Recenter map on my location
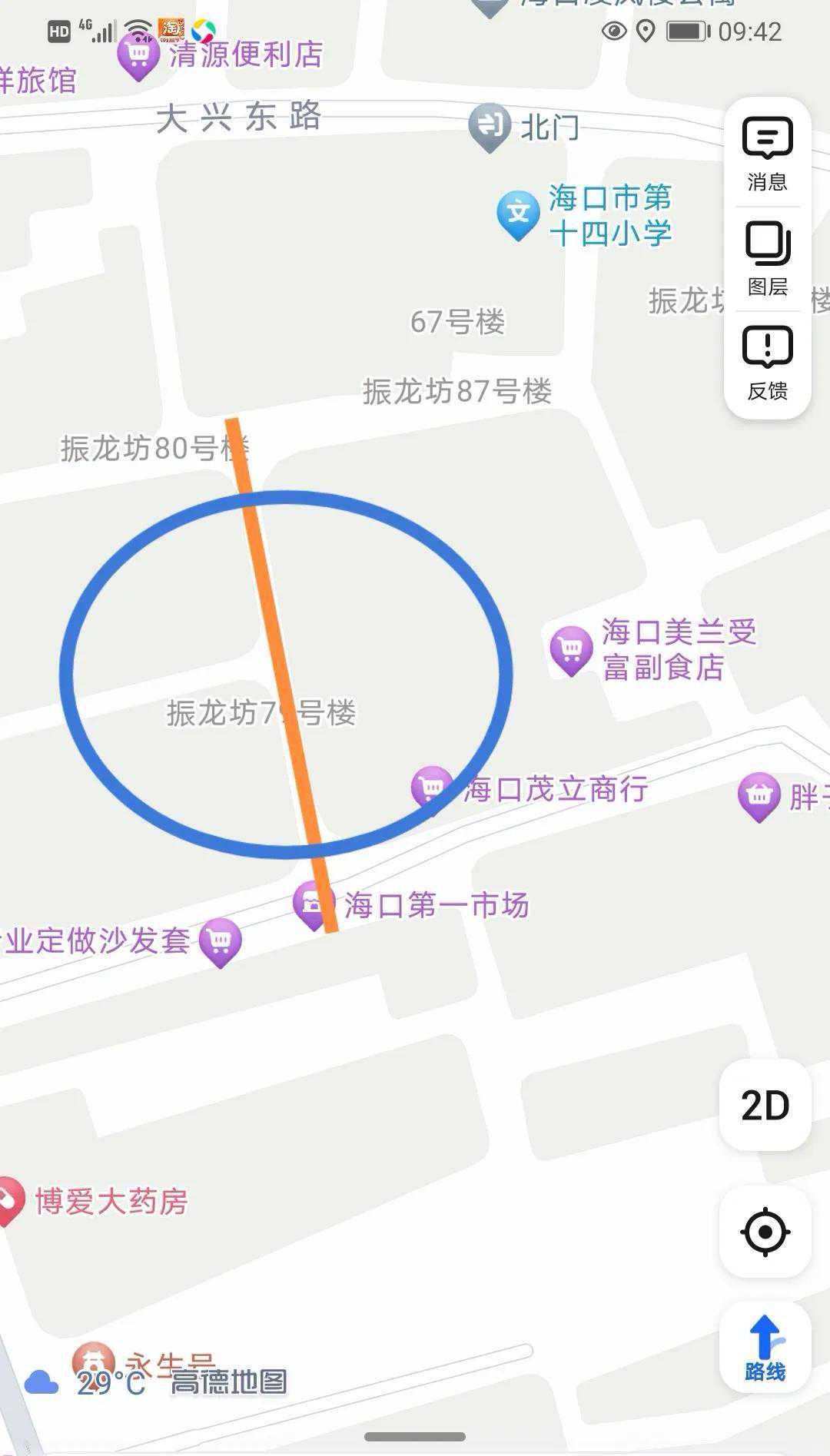 (765, 1232)
